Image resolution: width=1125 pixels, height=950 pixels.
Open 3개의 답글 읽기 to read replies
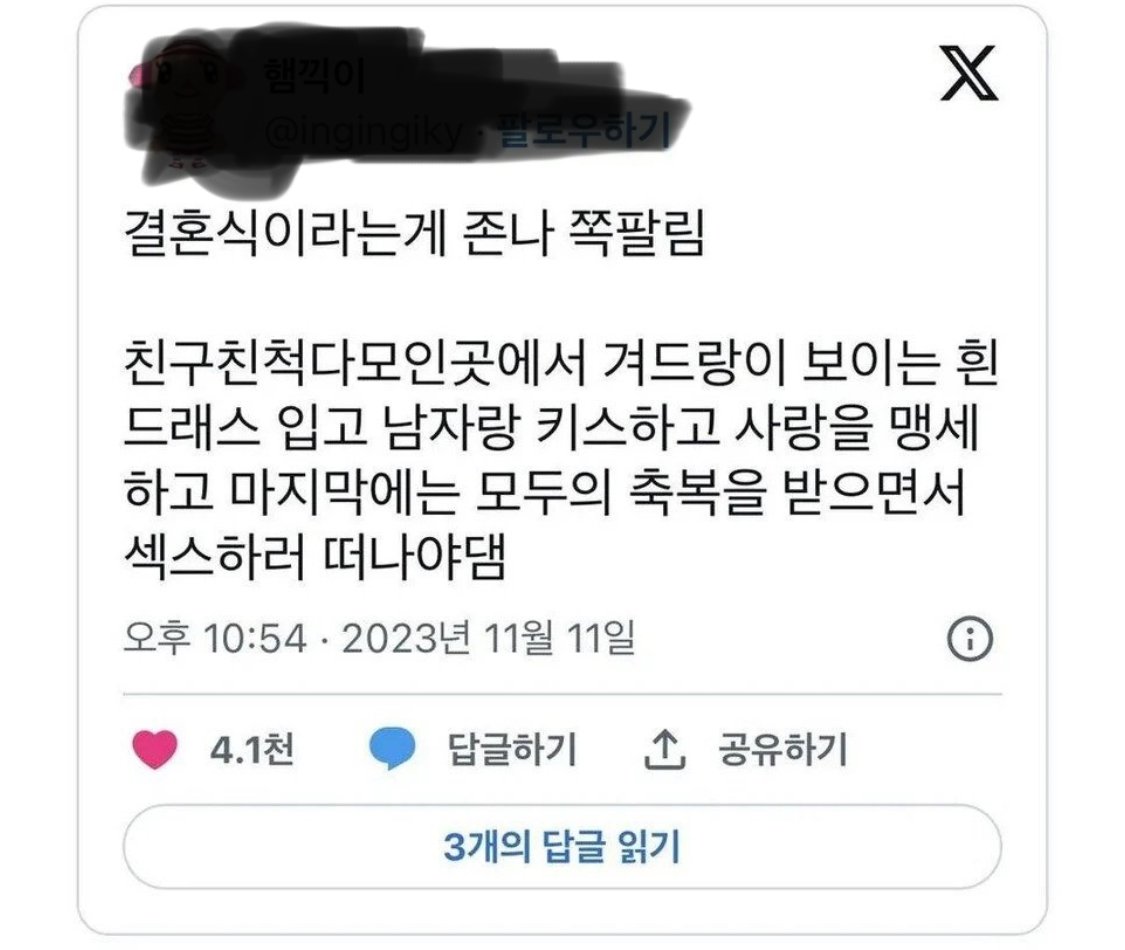coord(562,847)
